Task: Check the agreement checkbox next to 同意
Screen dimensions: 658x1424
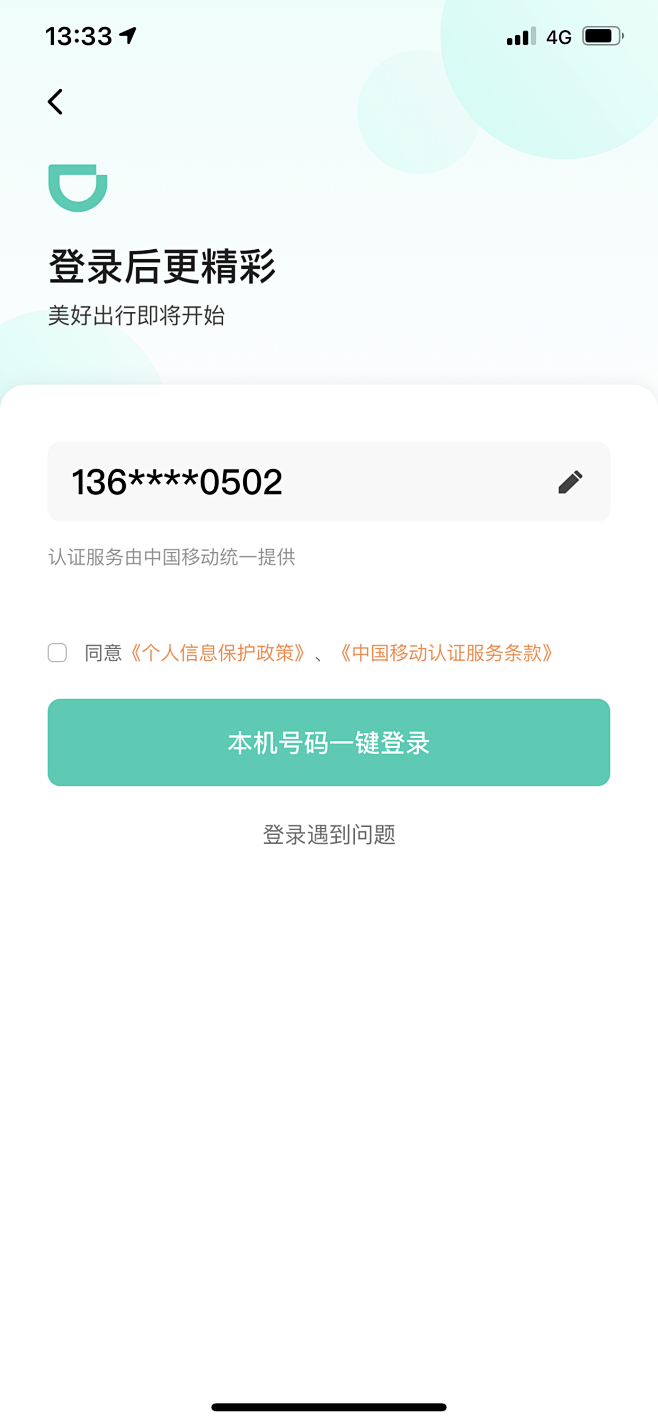Action: click(57, 653)
